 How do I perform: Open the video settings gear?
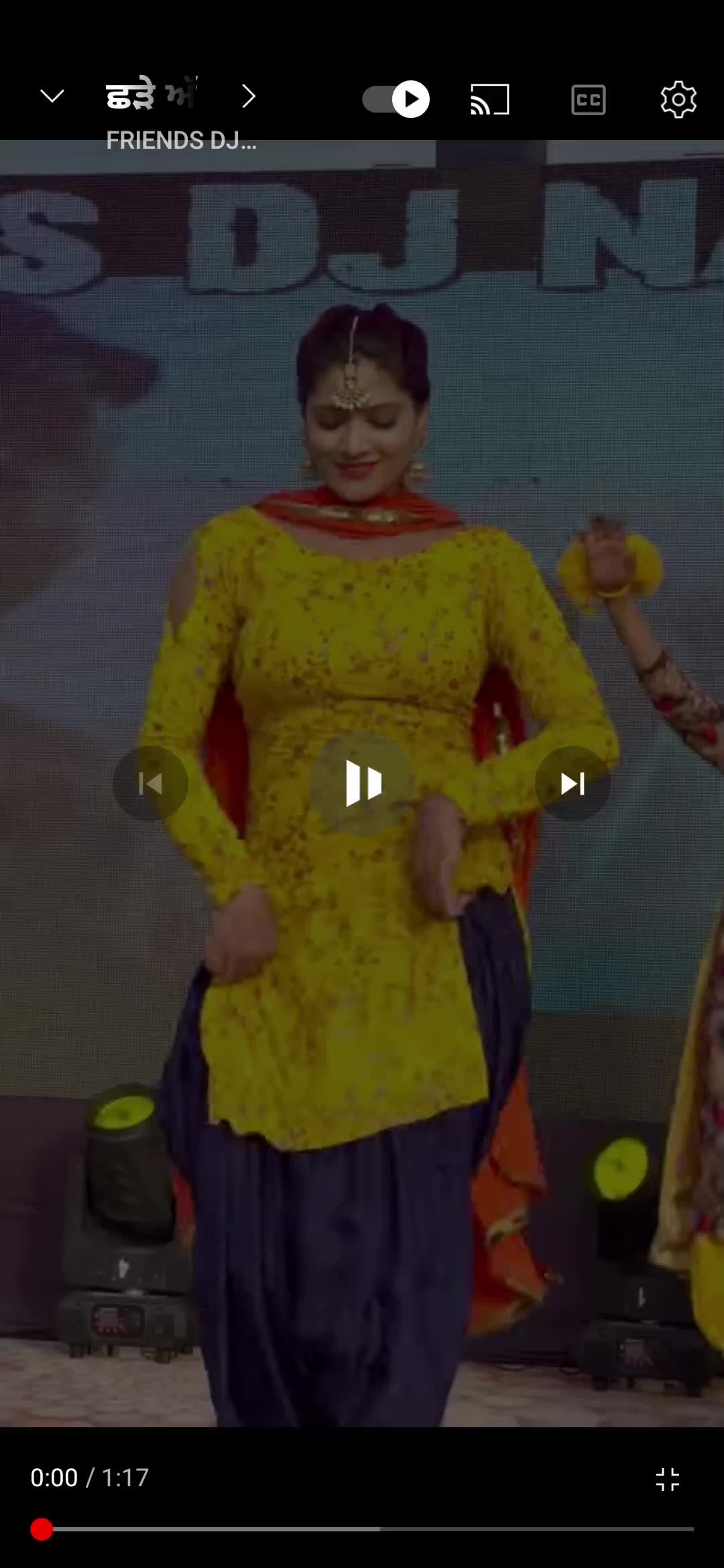point(678,100)
